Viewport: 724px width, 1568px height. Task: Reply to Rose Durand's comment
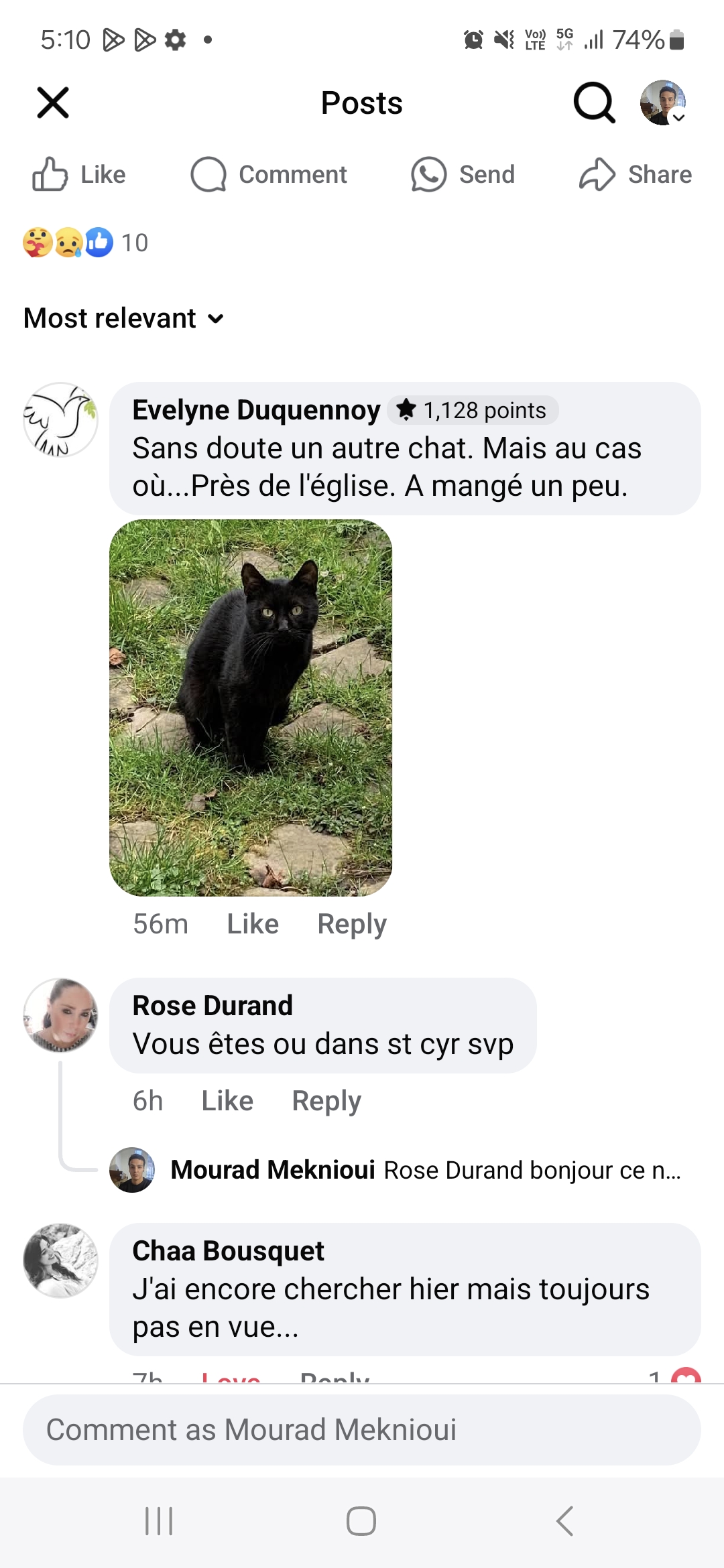(326, 1101)
